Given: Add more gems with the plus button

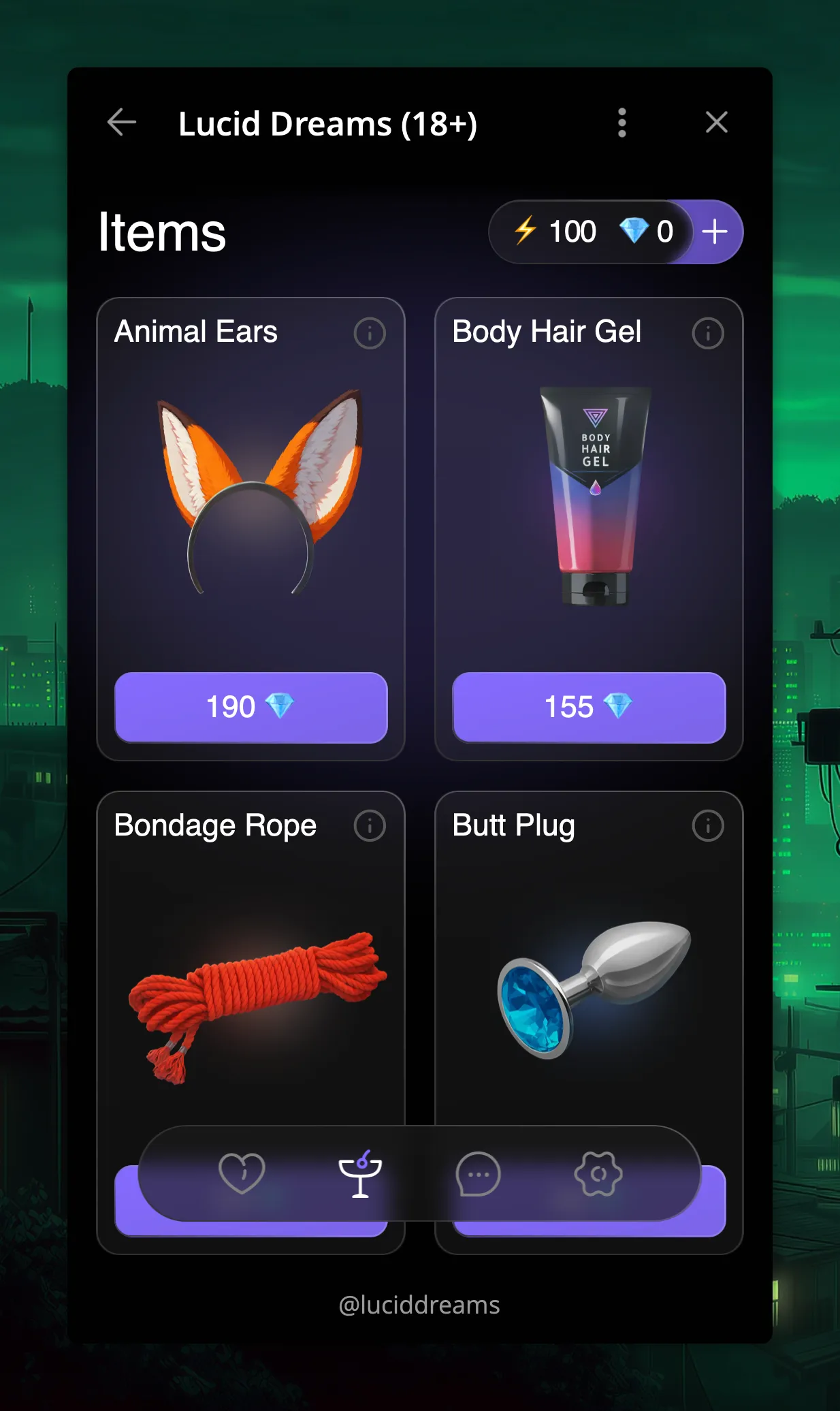Looking at the screenshot, I should (715, 232).
